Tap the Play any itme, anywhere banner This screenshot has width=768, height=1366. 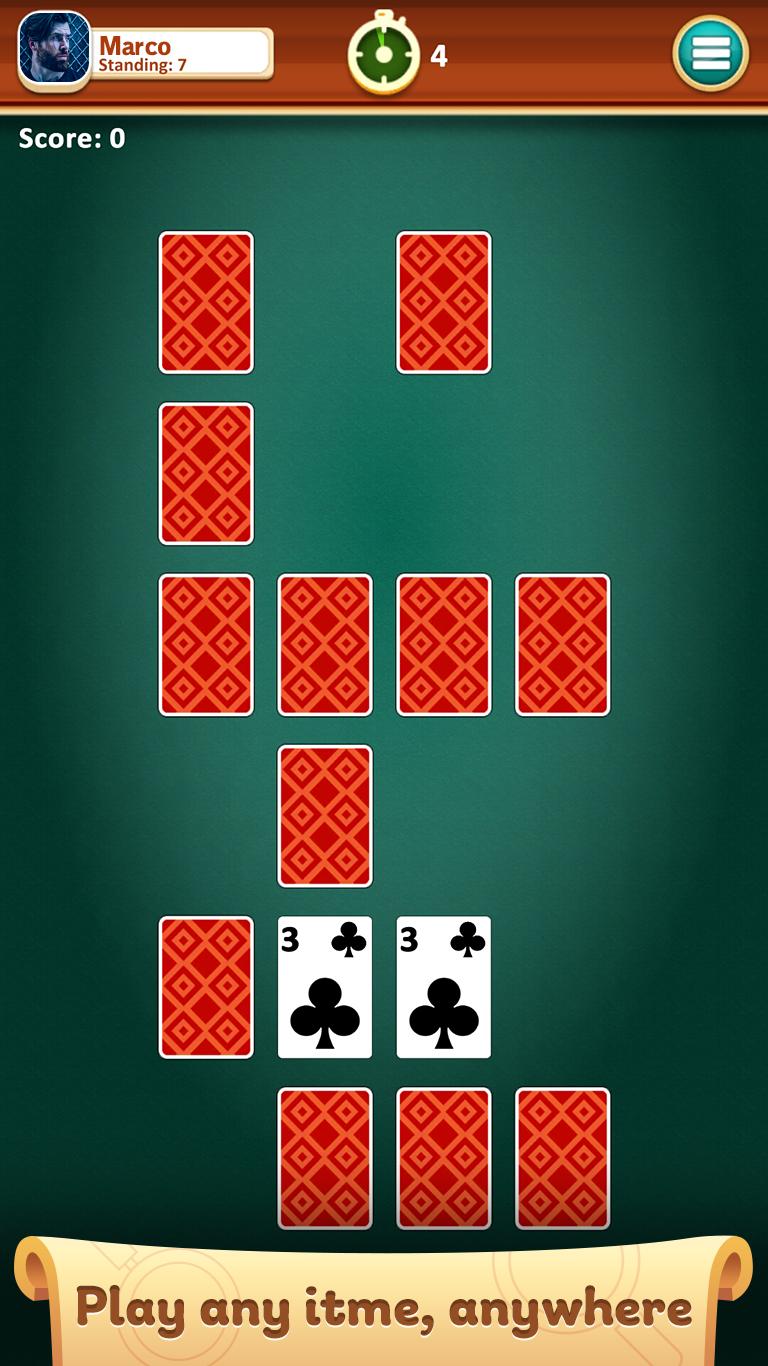pyautogui.click(x=384, y=1305)
